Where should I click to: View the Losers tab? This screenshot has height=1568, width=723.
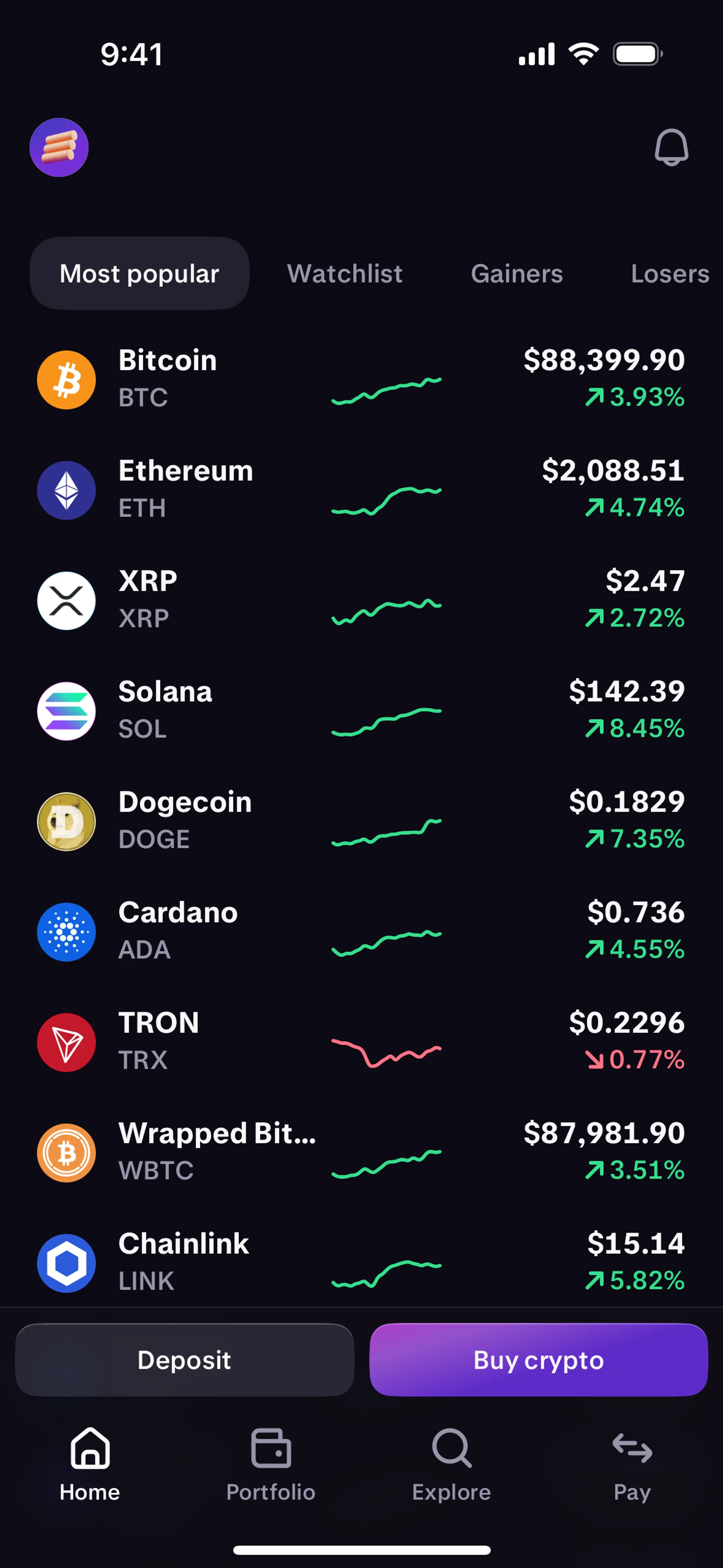670,273
